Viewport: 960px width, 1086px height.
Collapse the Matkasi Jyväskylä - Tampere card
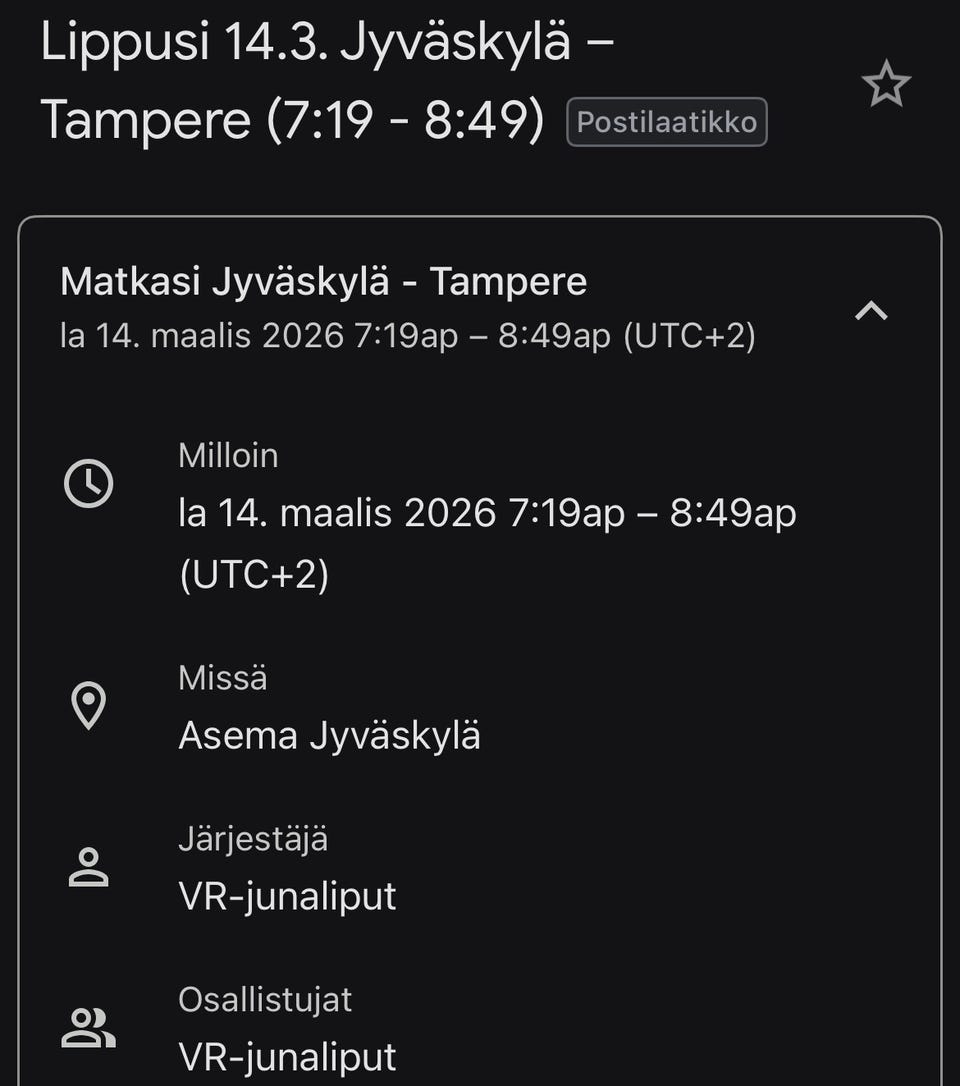pyautogui.click(x=871, y=311)
